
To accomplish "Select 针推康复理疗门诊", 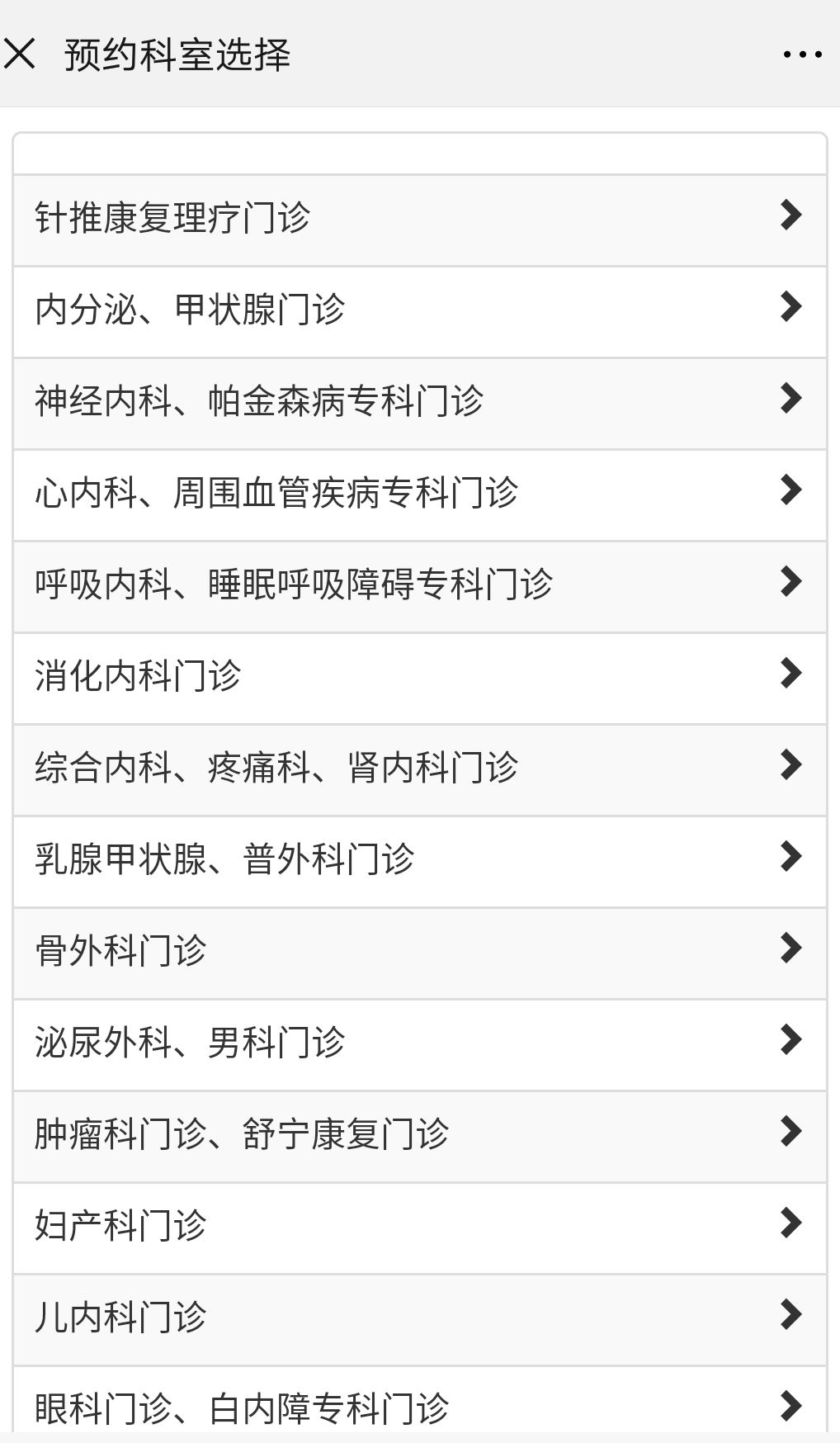I will coord(419,220).
